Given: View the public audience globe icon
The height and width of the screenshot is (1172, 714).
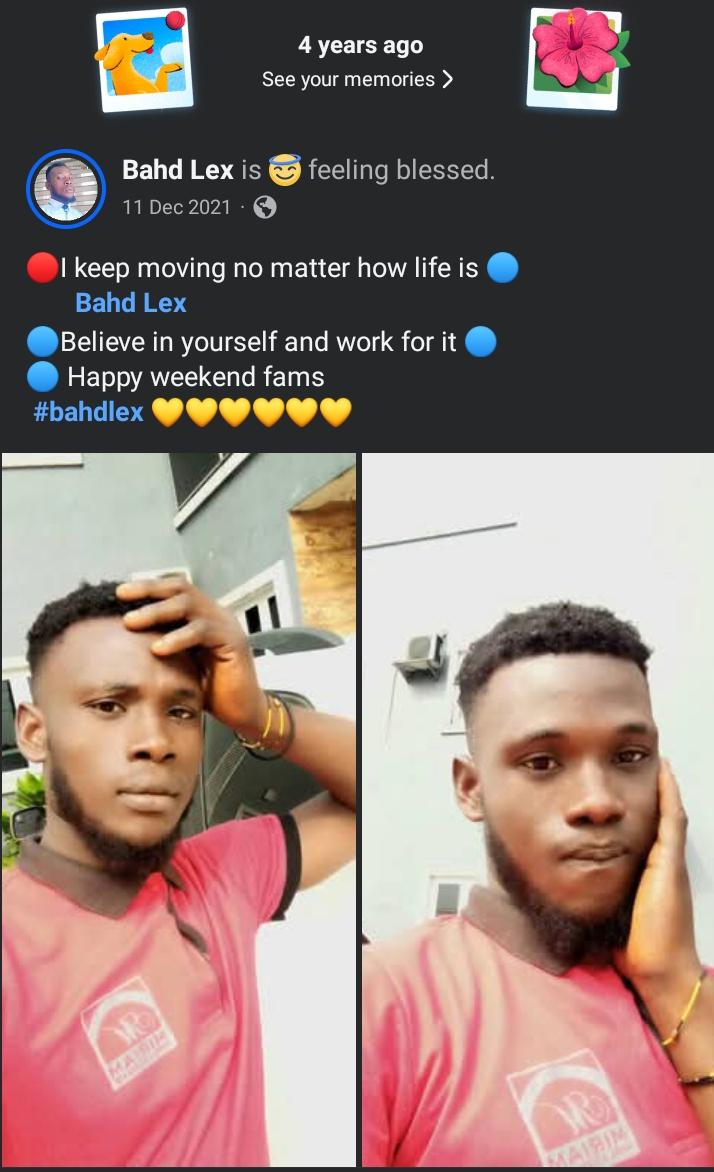Looking at the screenshot, I should pyautogui.click(x=265, y=207).
